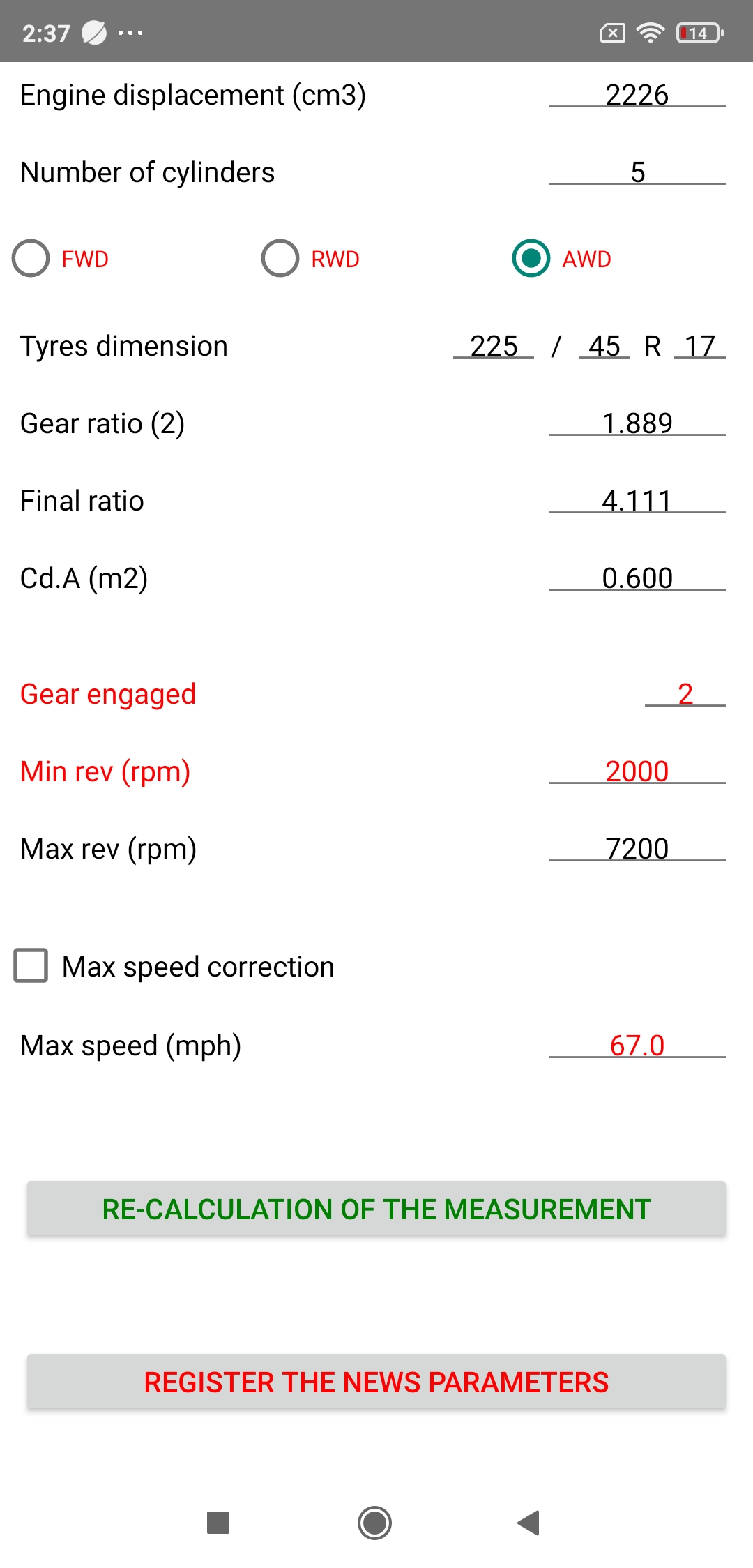Screen dimensions: 753x1568
Task: Select the AWD drivetrain option
Action: [531, 259]
